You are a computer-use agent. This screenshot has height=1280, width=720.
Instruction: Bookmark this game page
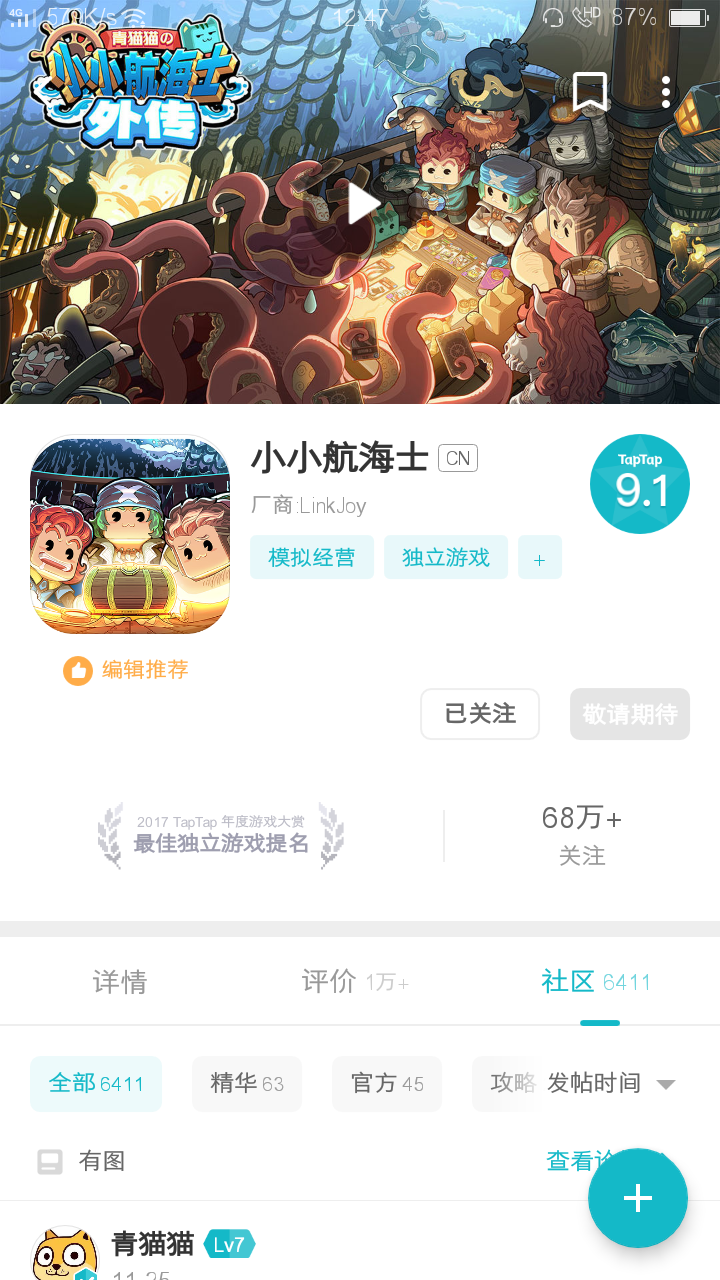pos(591,90)
